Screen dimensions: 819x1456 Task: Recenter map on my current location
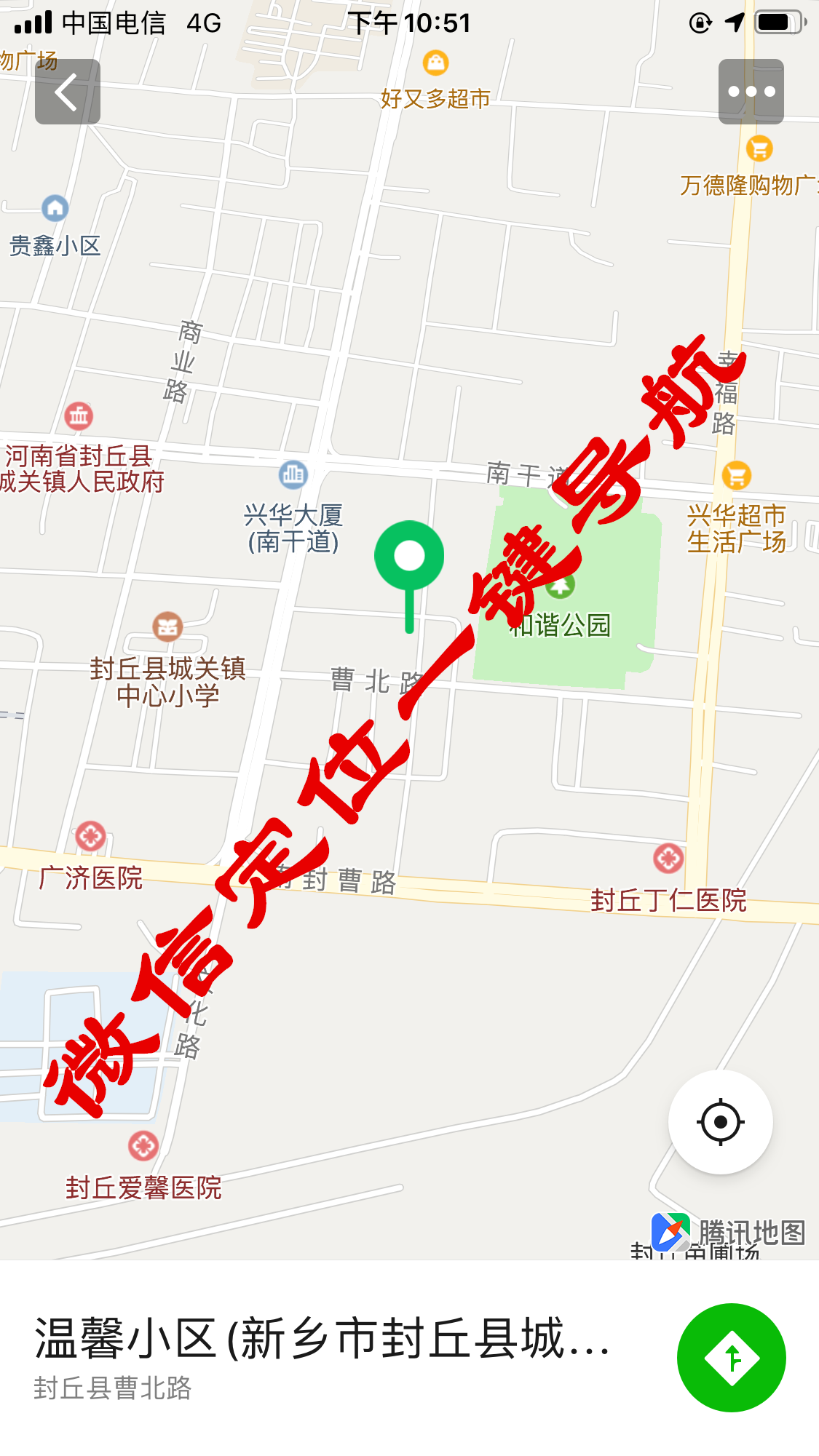(720, 1121)
